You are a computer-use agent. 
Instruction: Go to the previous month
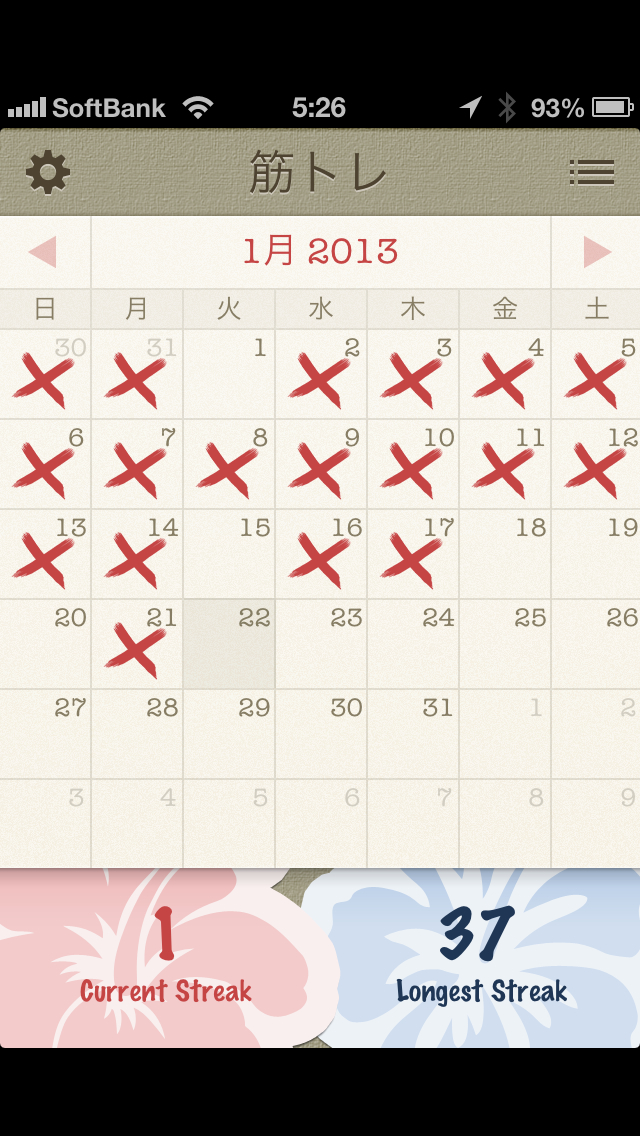(x=43, y=252)
